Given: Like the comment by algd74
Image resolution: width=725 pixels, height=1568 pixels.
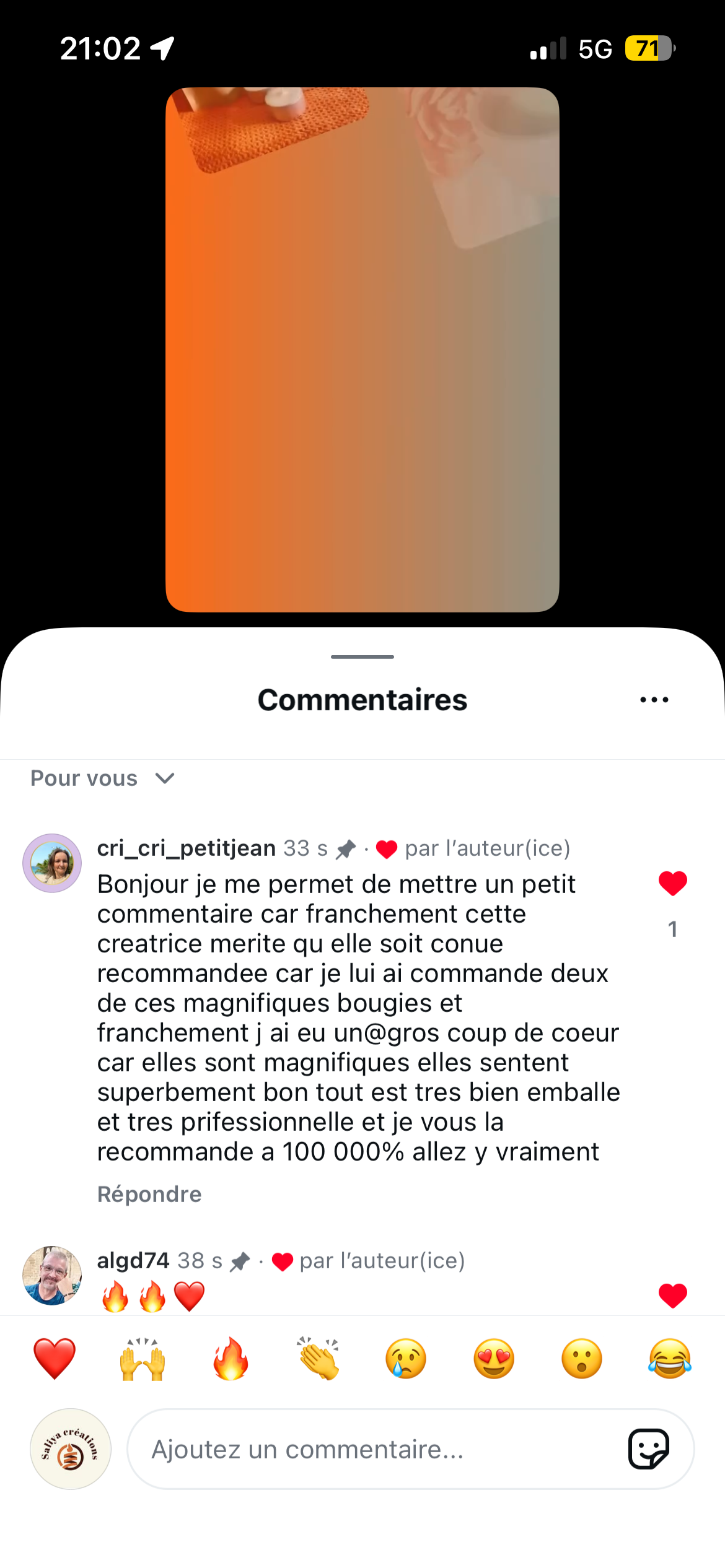Looking at the screenshot, I should pos(672,1295).
